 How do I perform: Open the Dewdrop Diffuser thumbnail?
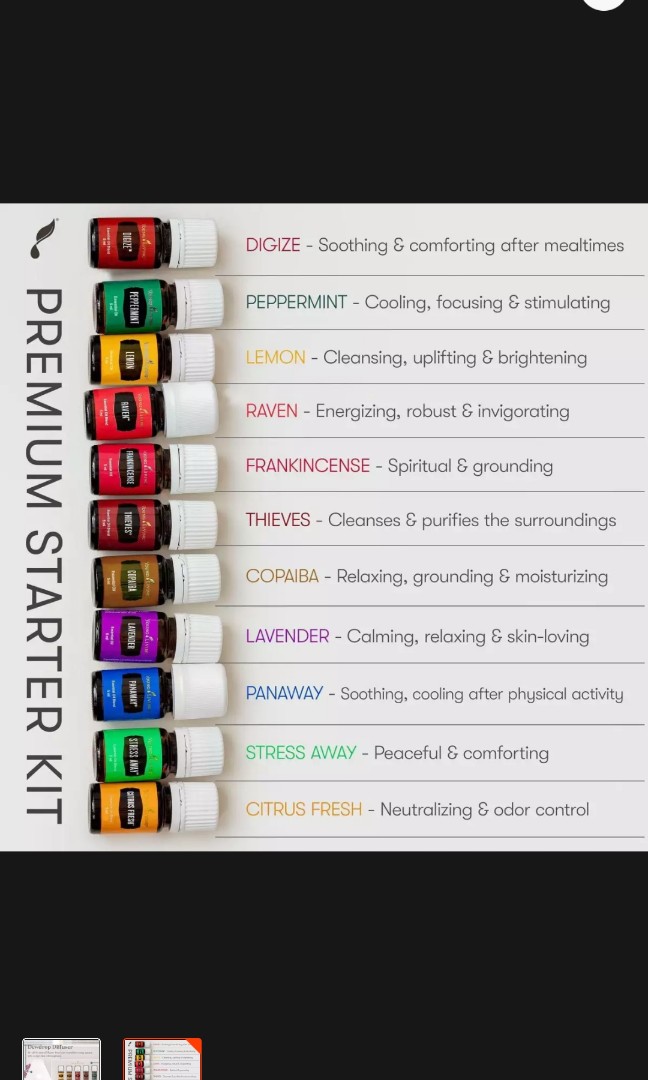[x=62, y=1059]
